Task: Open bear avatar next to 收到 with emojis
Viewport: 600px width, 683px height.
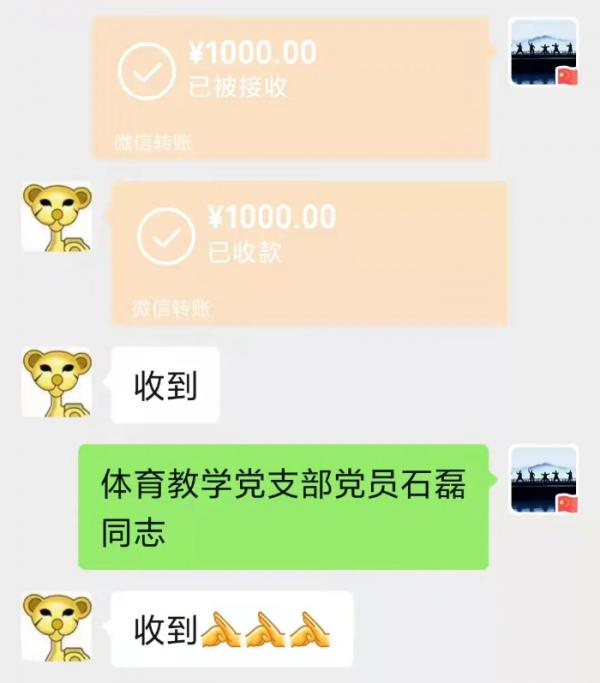Action: pos(57,628)
